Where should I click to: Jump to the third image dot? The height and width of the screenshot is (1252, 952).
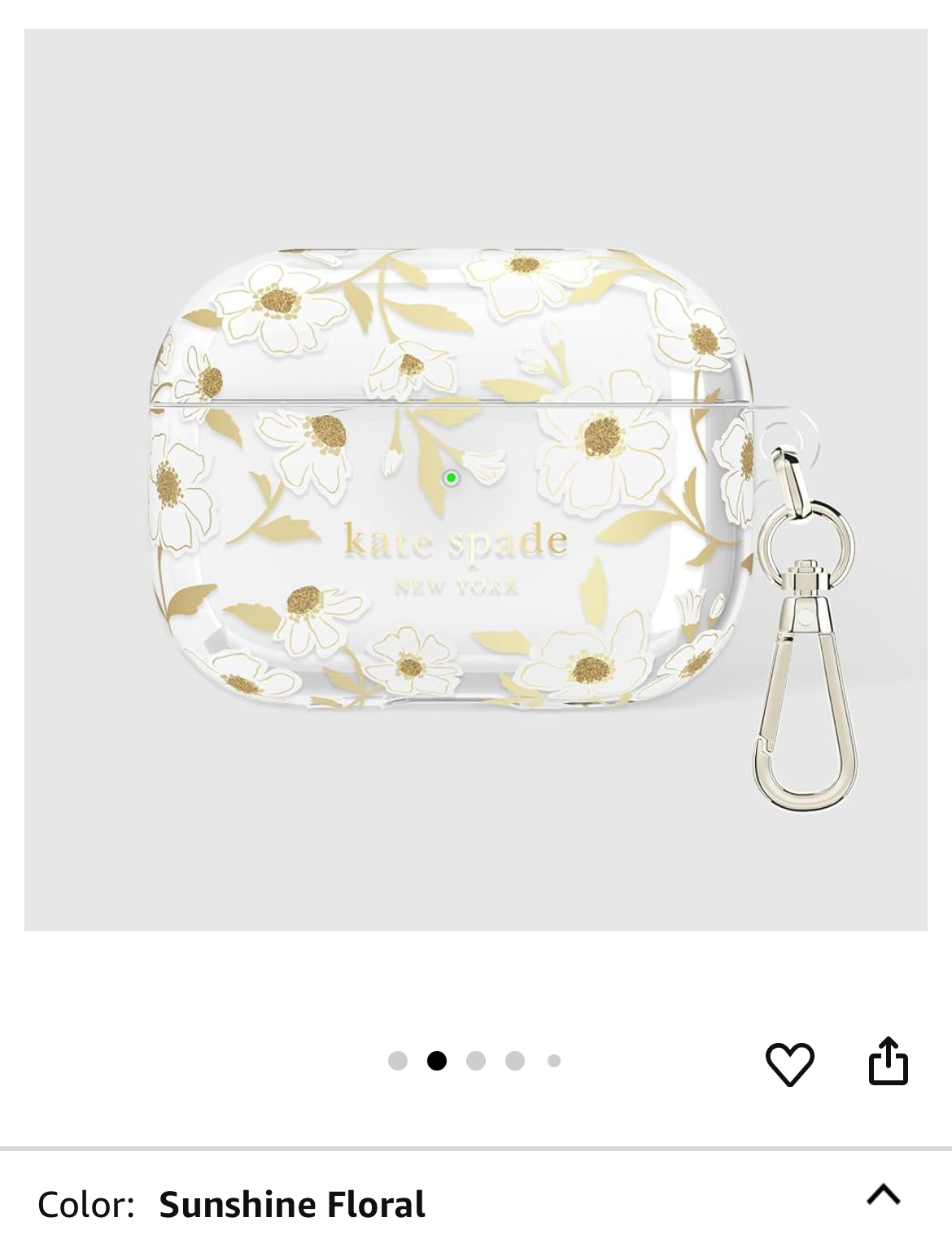click(x=476, y=1061)
